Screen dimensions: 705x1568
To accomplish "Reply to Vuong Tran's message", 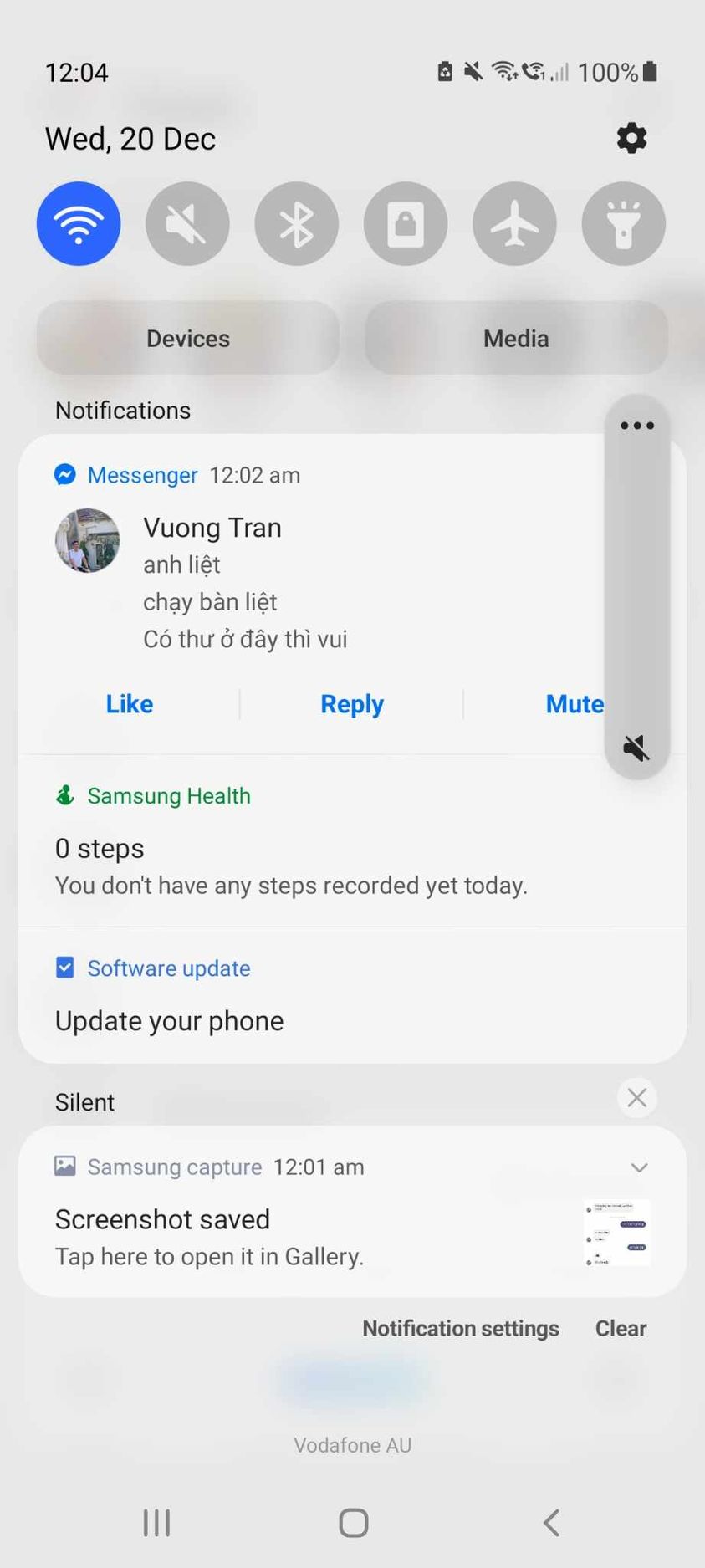I will (x=352, y=703).
